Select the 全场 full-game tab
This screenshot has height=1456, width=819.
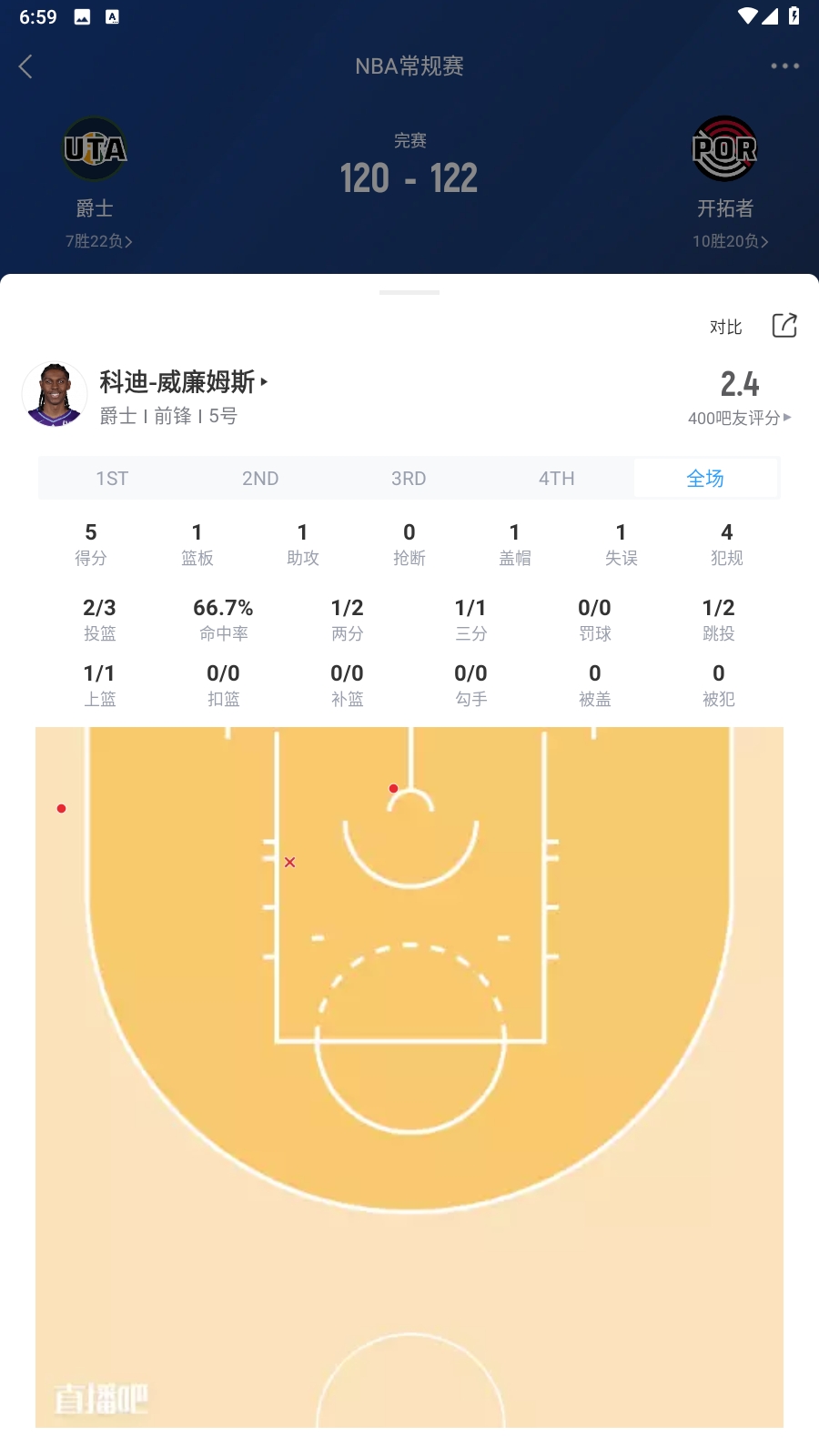[x=705, y=479]
